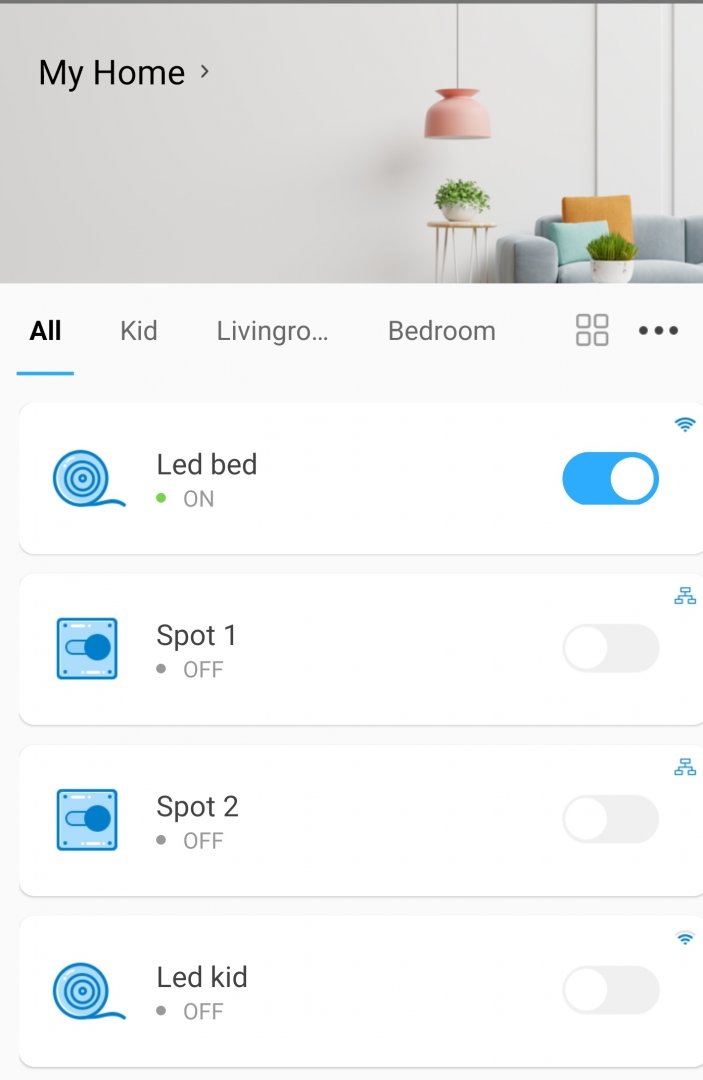Viewport: 703px width, 1080px height.
Task: Turn on Spot 1
Action: click(610, 649)
